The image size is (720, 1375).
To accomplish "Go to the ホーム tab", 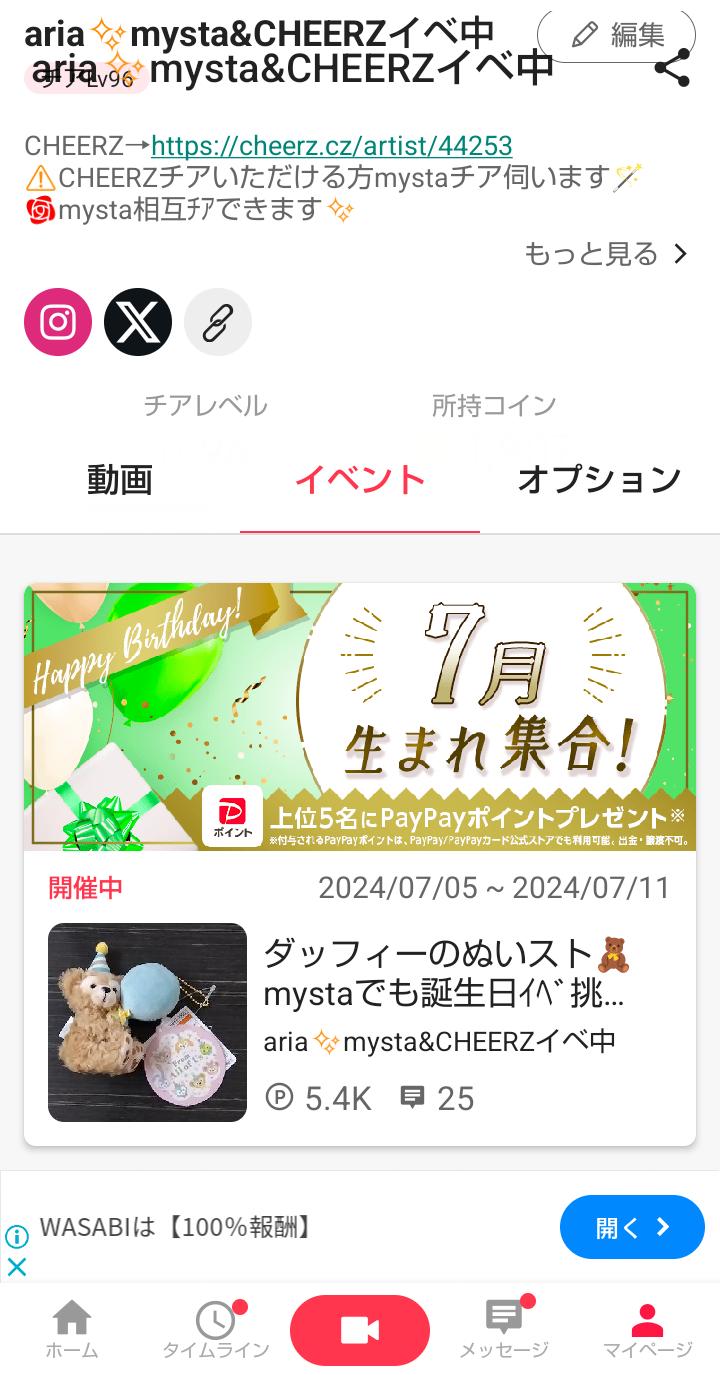I will tap(72, 1330).
